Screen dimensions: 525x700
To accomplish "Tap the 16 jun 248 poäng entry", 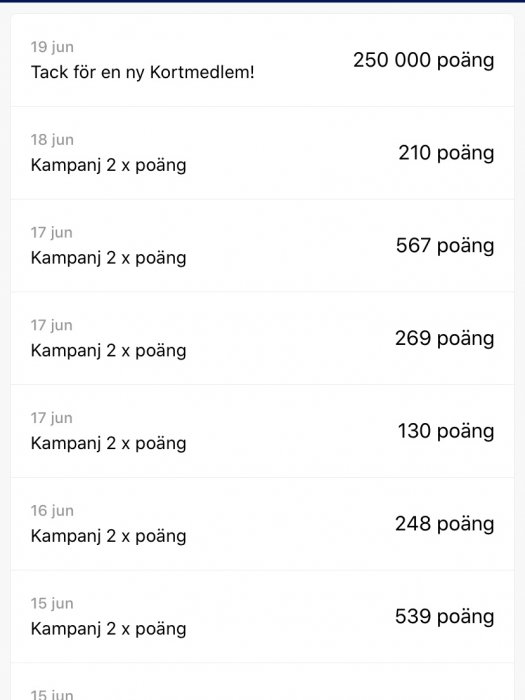I will (x=262, y=525).
